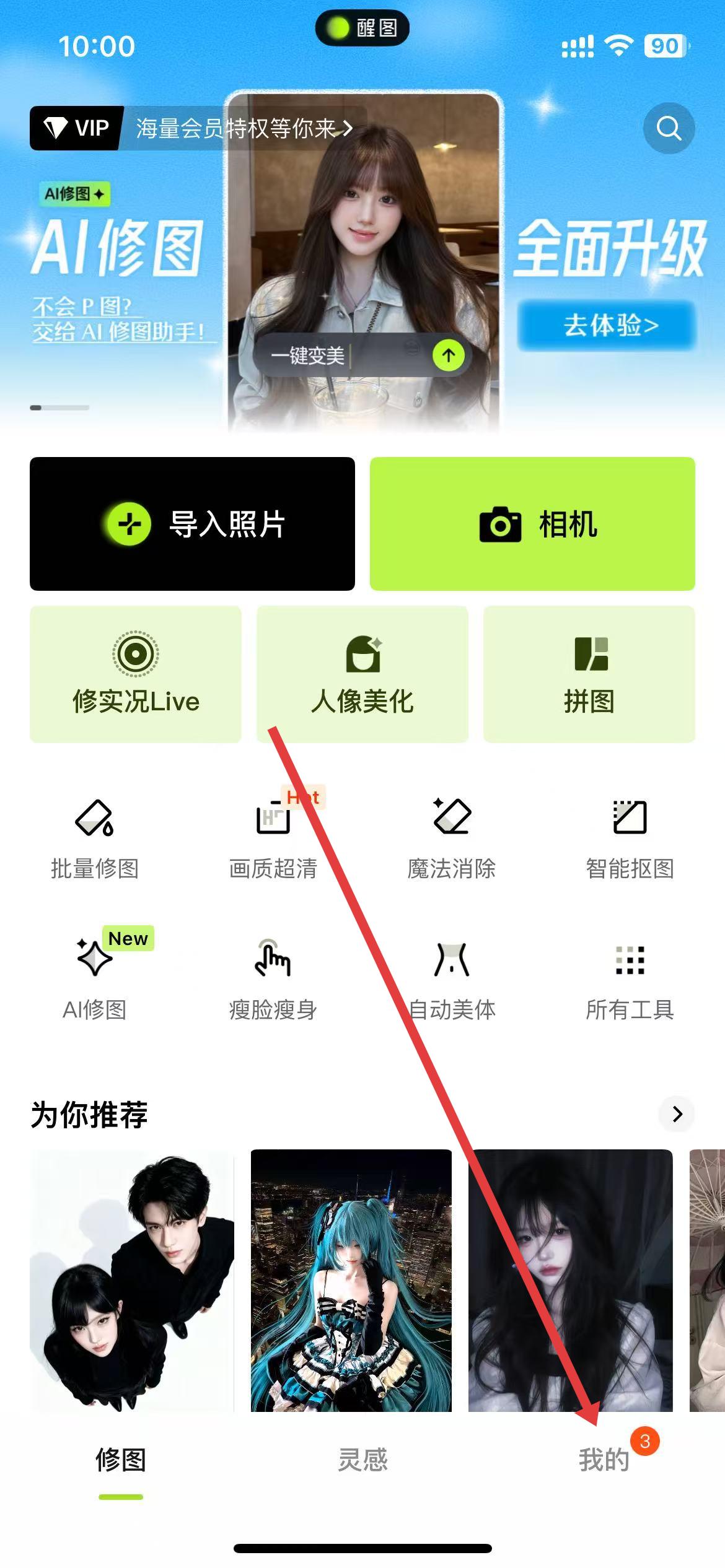
Task: Switch to the 灵感 tab
Action: tap(362, 1460)
